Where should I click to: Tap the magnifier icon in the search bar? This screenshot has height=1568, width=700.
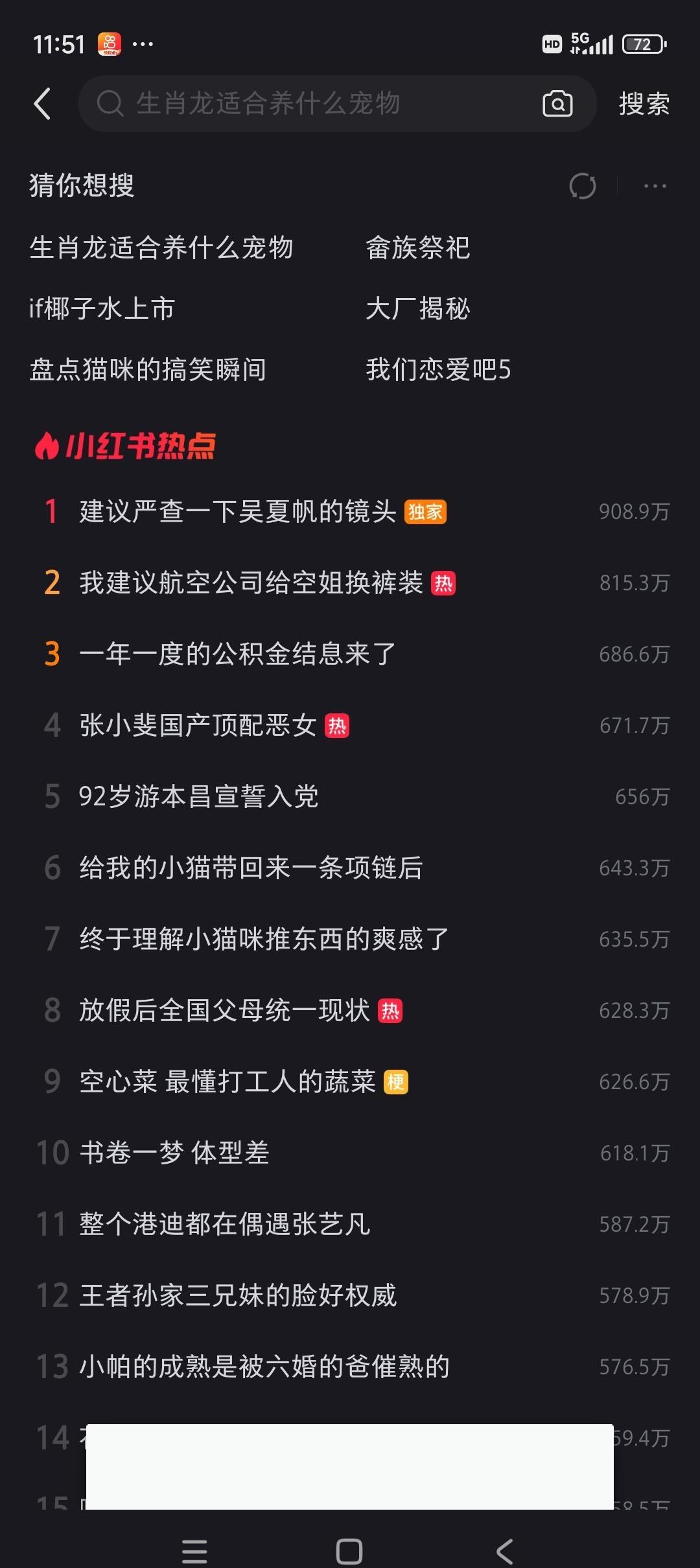(x=110, y=104)
